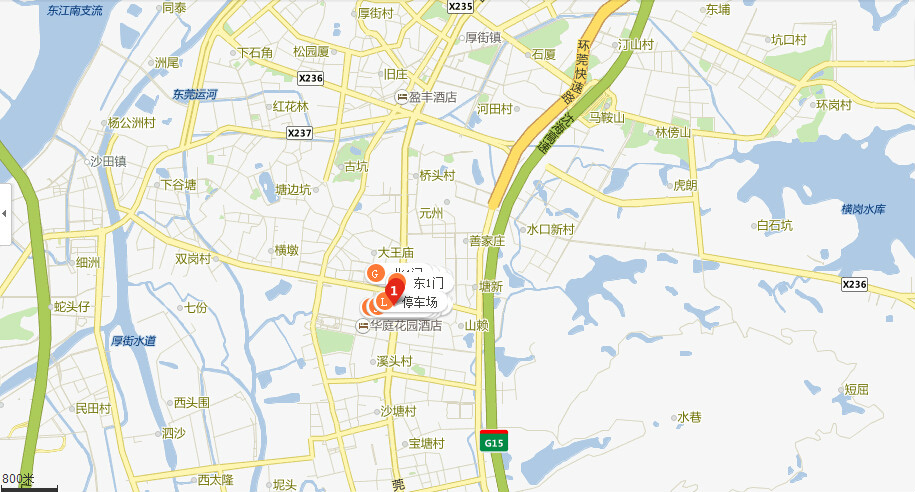Open the 停车场 marker label
Screen dimensions: 915x492
coord(420,301)
